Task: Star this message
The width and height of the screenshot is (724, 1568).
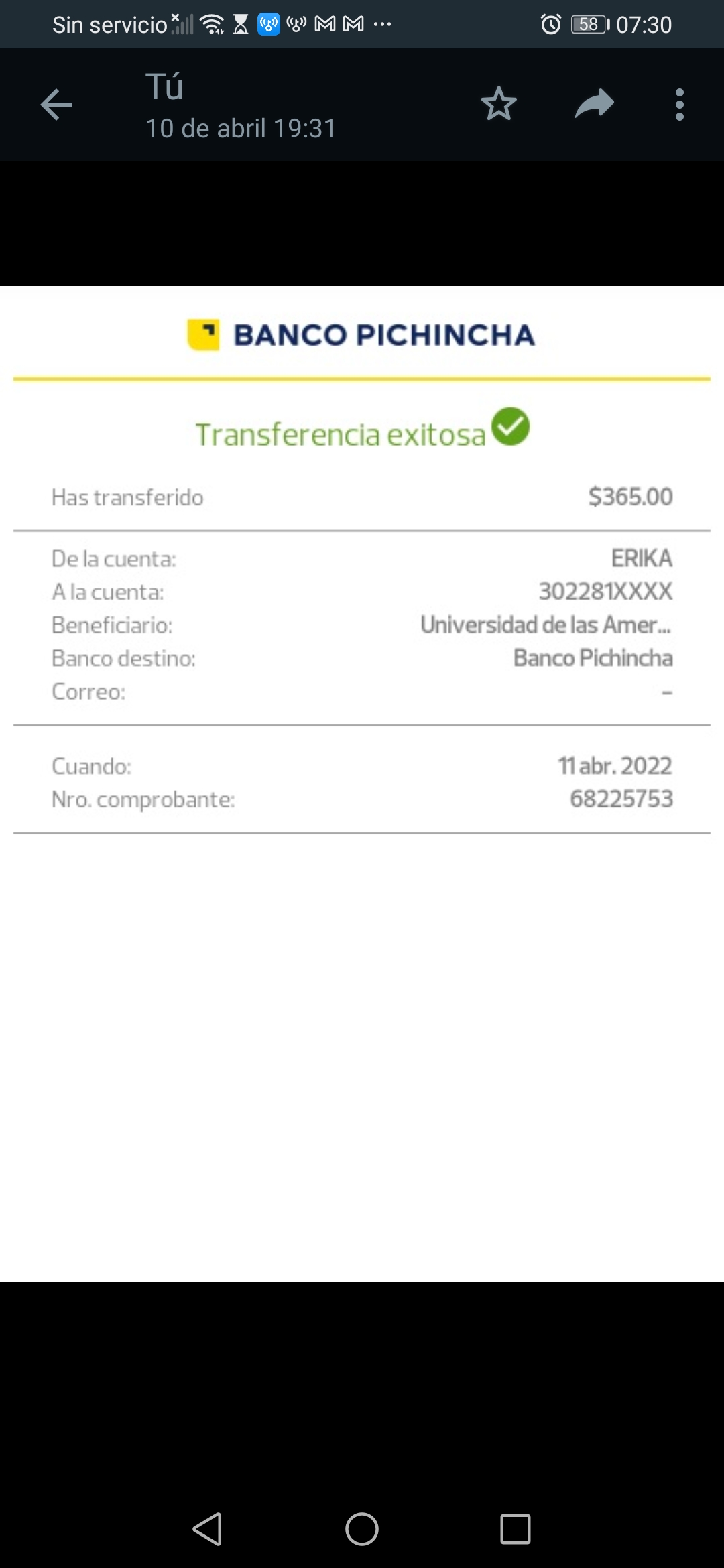Action: (x=499, y=104)
